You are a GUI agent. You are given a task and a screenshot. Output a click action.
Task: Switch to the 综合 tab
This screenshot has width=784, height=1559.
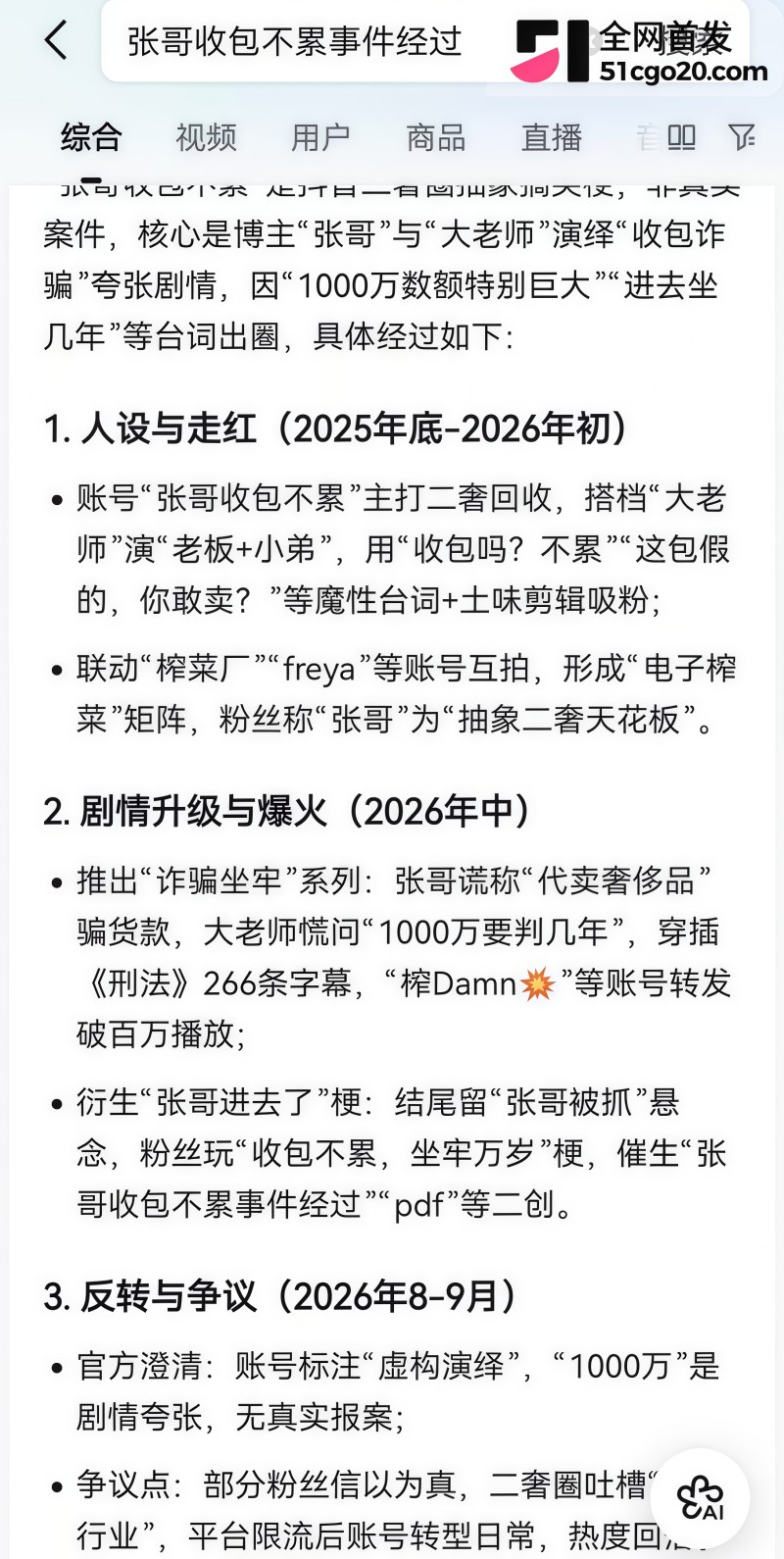(91, 137)
